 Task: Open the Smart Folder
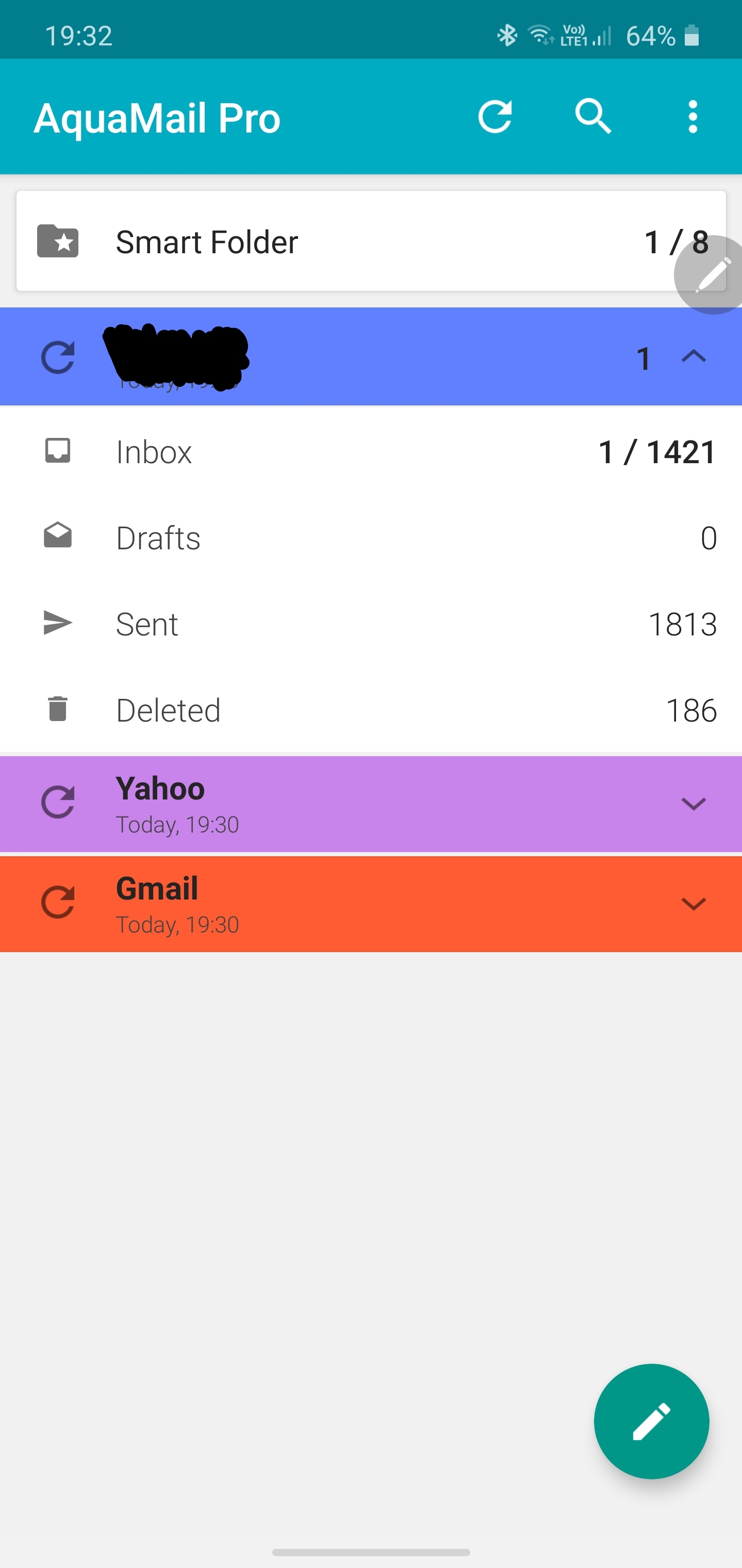pos(371,241)
